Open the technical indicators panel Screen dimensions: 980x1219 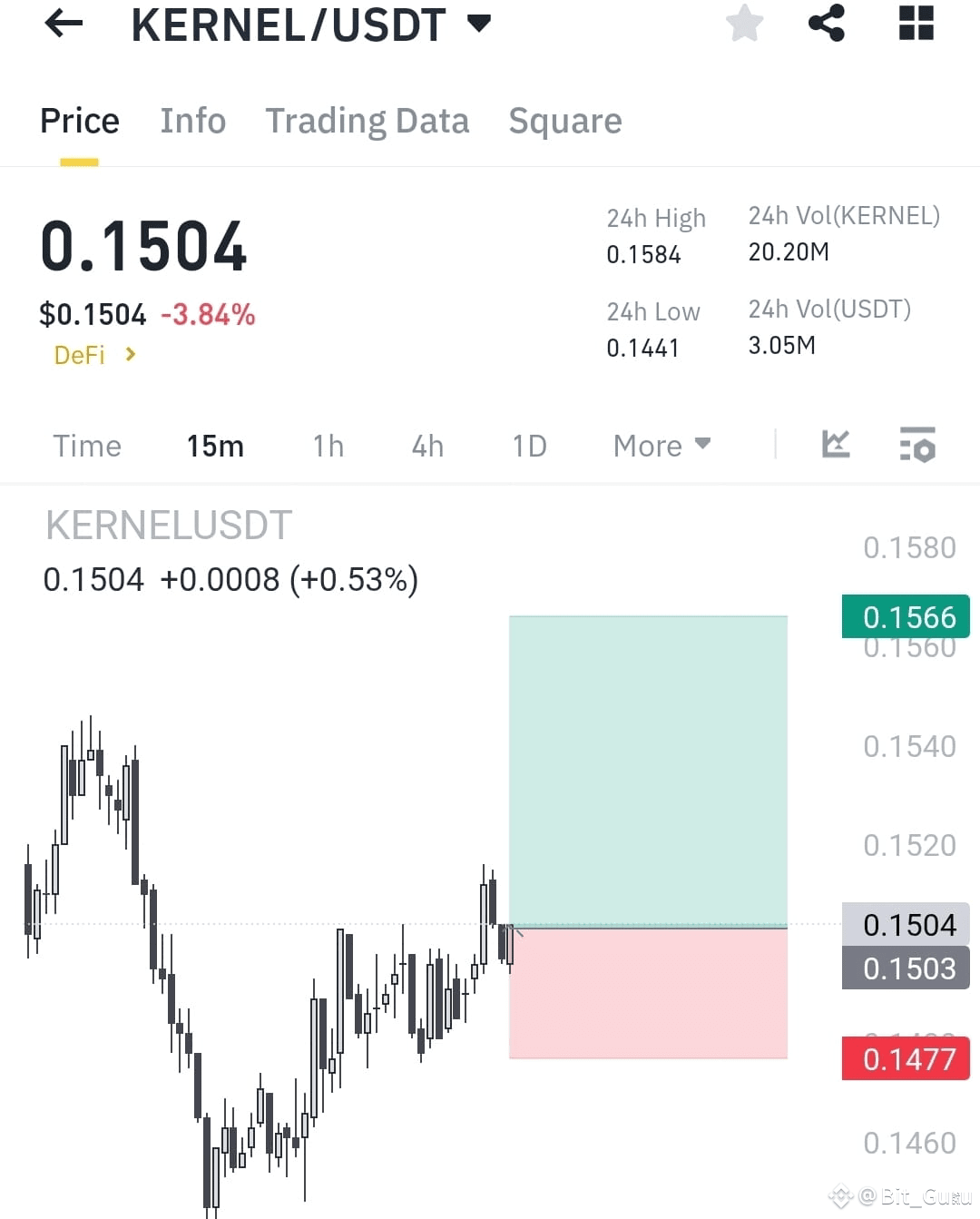click(835, 445)
